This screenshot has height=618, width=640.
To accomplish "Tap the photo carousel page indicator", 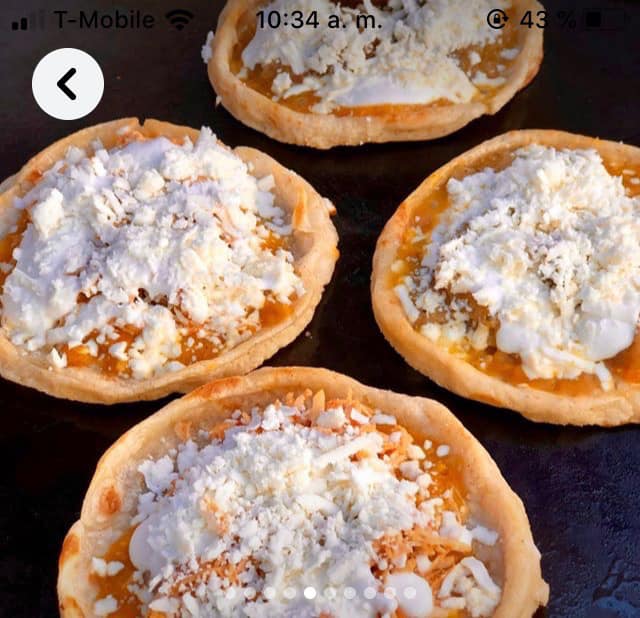I will (x=319, y=593).
